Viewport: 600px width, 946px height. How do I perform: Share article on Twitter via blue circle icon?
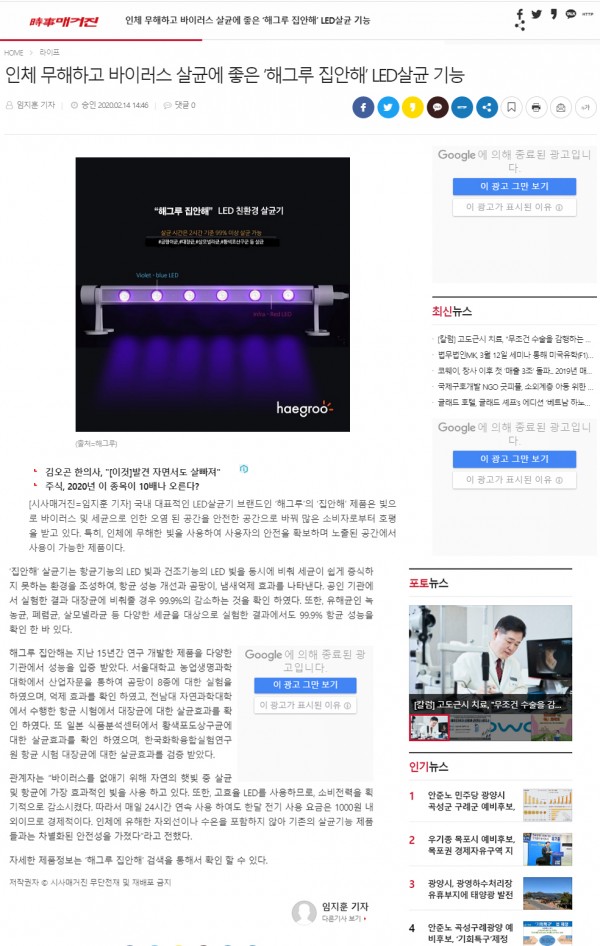388,107
